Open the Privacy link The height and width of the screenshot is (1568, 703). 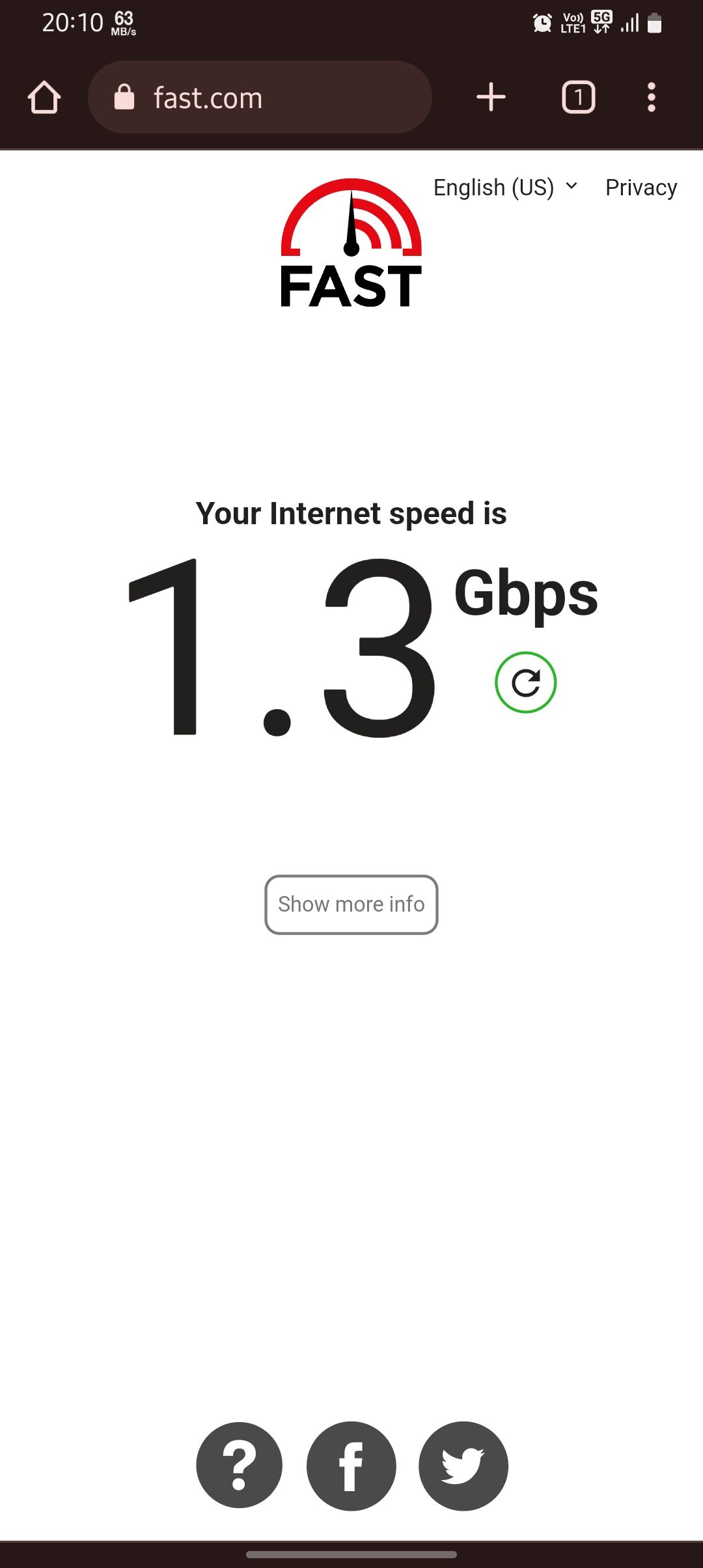[641, 188]
